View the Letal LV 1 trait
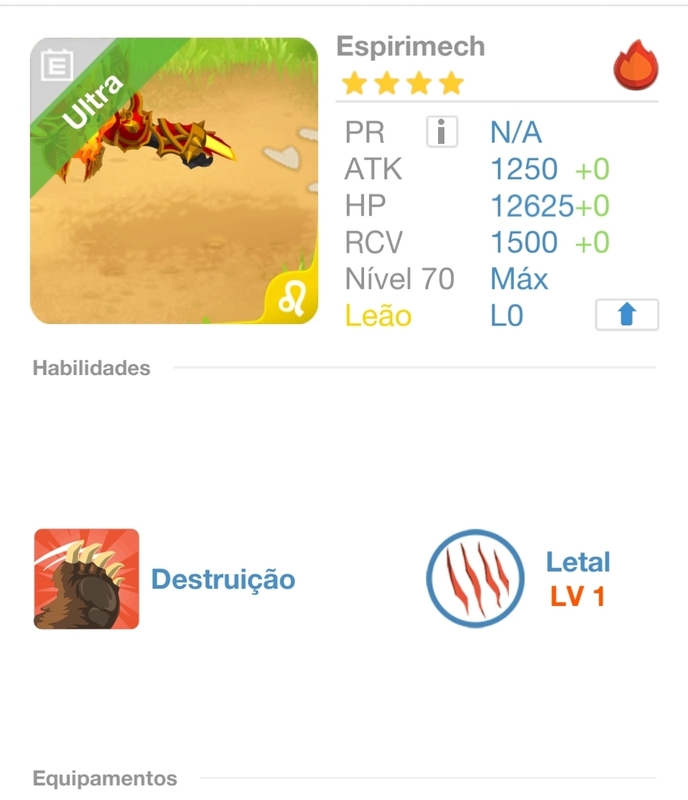Image resolution: width=688 pixels, height=800 pixels. (475, 579)
